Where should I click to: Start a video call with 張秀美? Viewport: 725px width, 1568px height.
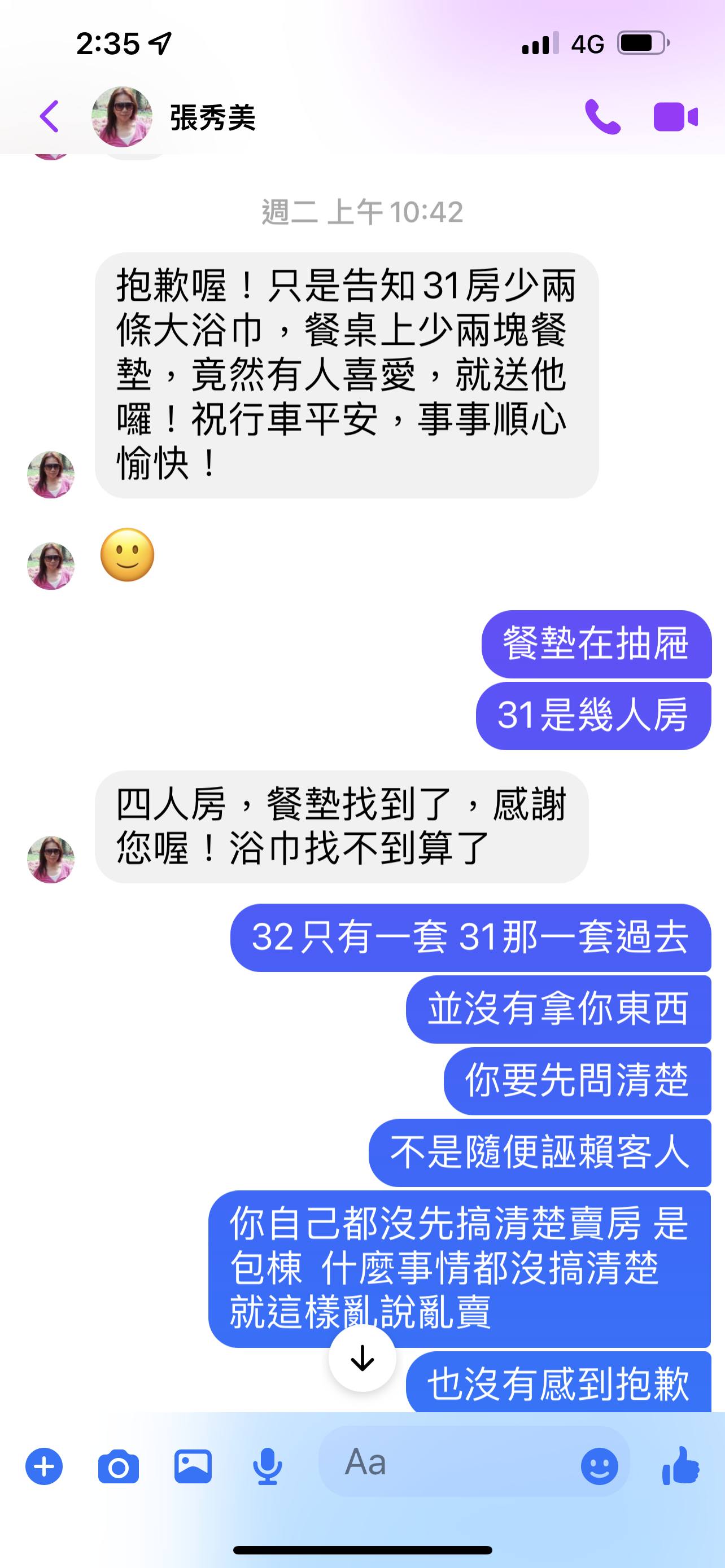[675, 117]
